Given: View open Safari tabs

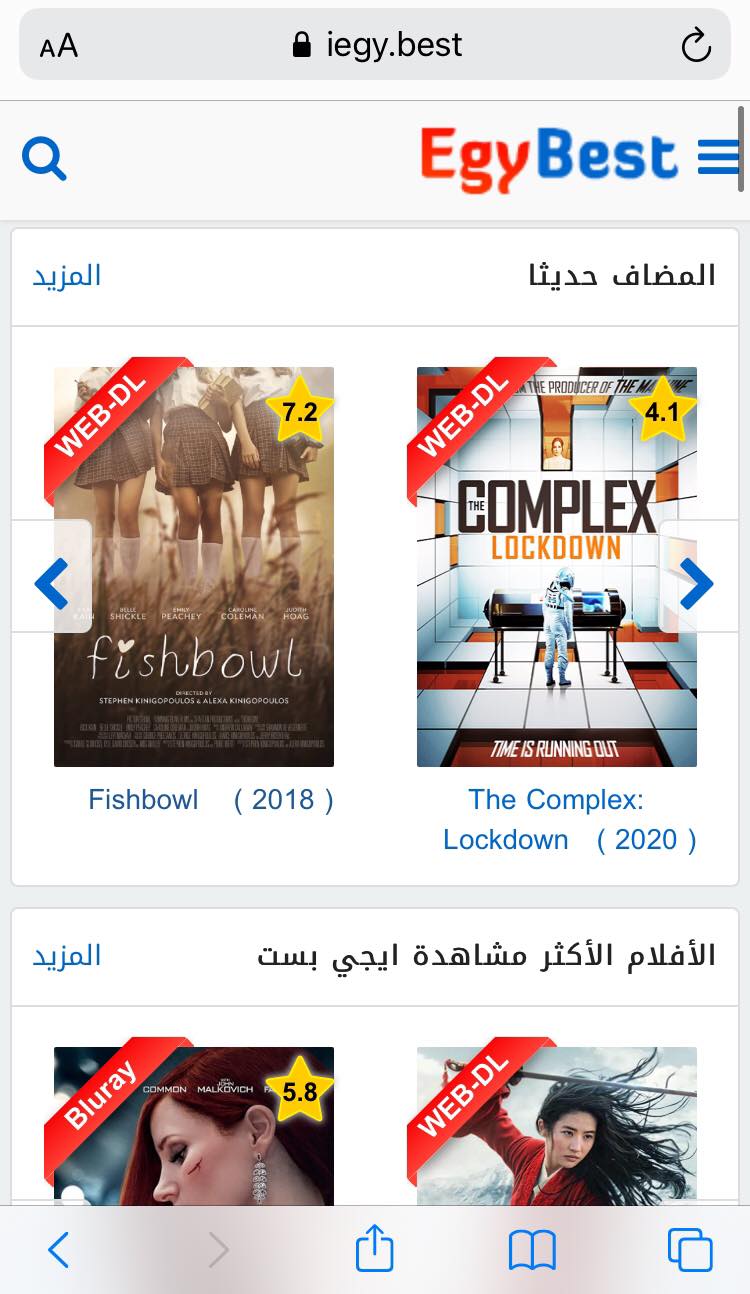Looking at the screenshot, I should point(690,1250).
